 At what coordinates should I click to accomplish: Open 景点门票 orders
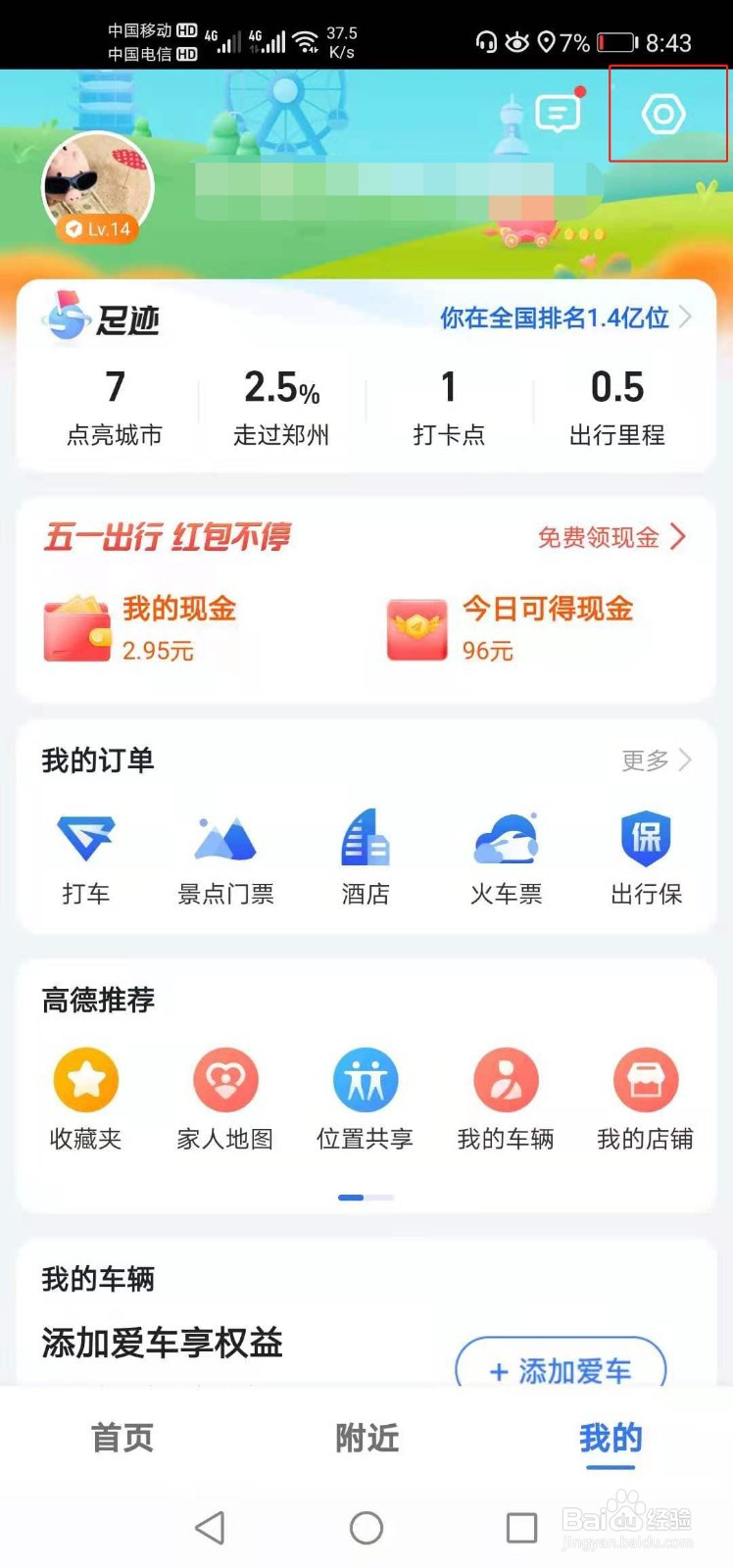click(x=225, y=857)
